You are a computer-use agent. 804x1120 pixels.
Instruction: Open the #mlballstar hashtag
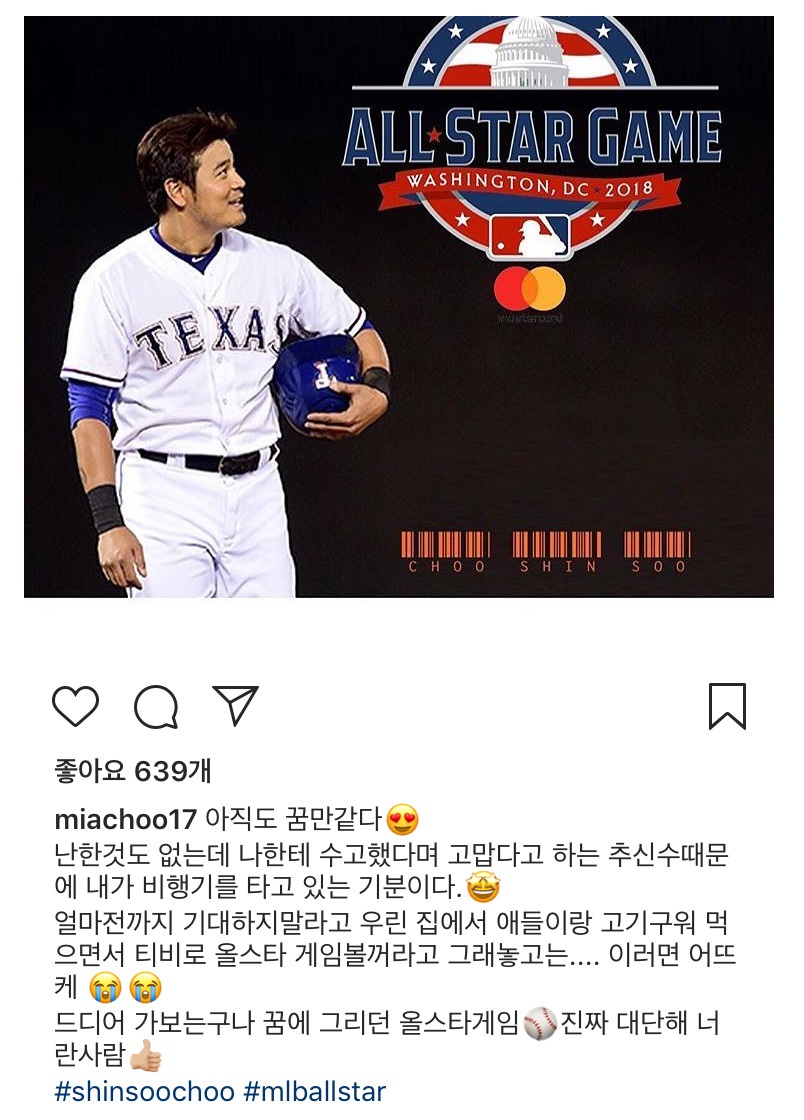[x=315, y=1091]
